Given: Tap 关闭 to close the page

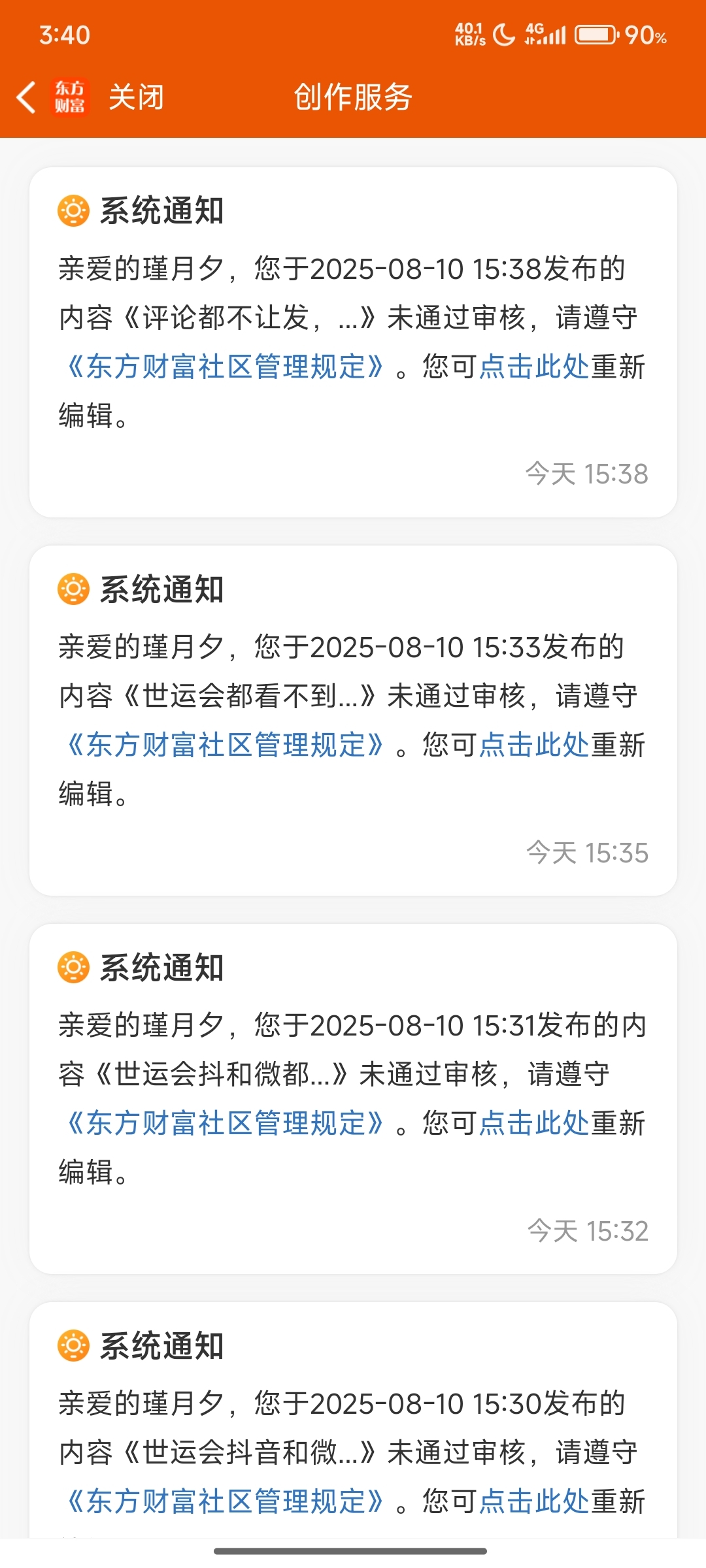Looking at the screenshot, I should tap(136, 97).
